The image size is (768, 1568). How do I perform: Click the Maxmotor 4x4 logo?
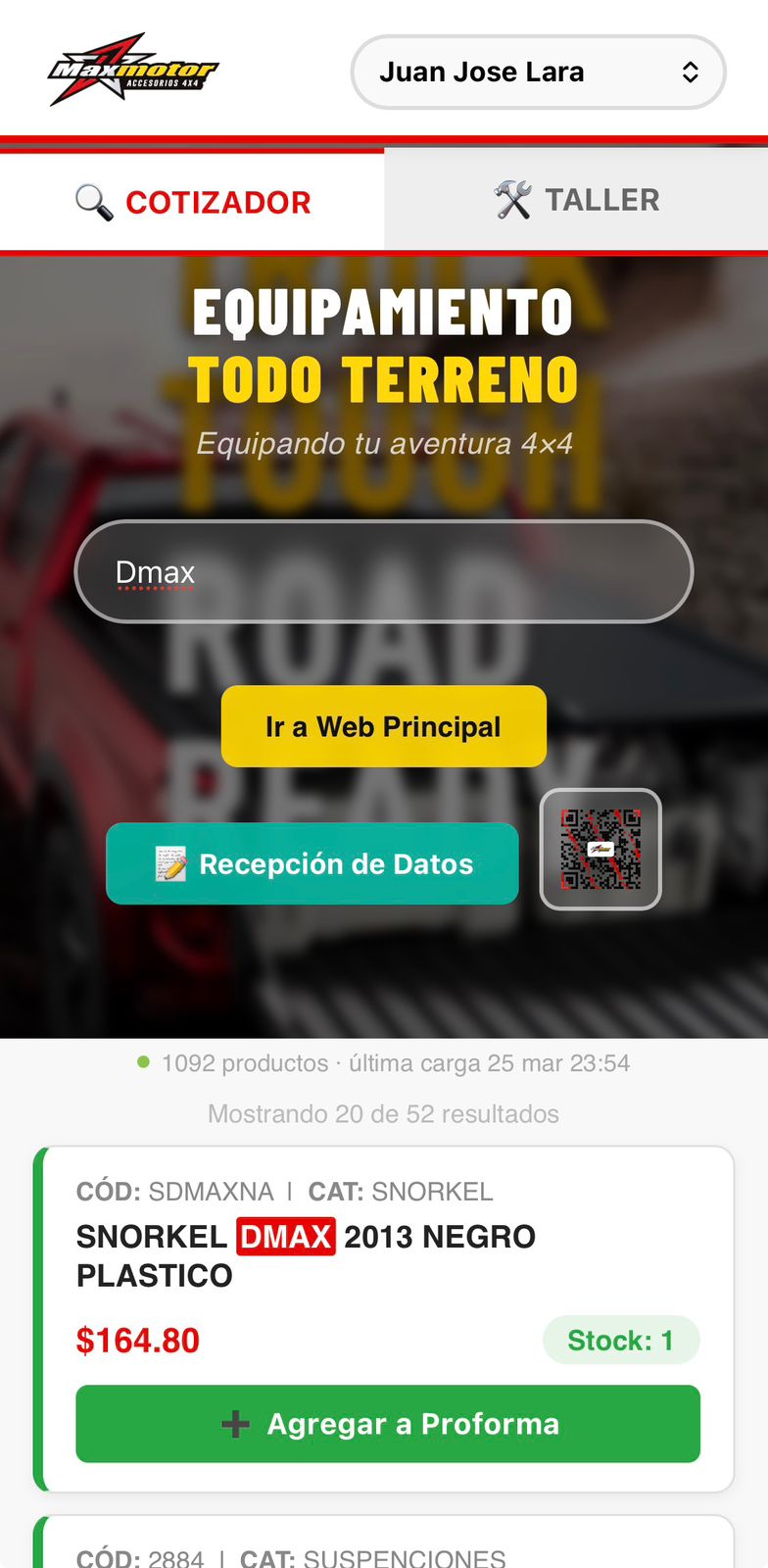(x=133, y=71)
